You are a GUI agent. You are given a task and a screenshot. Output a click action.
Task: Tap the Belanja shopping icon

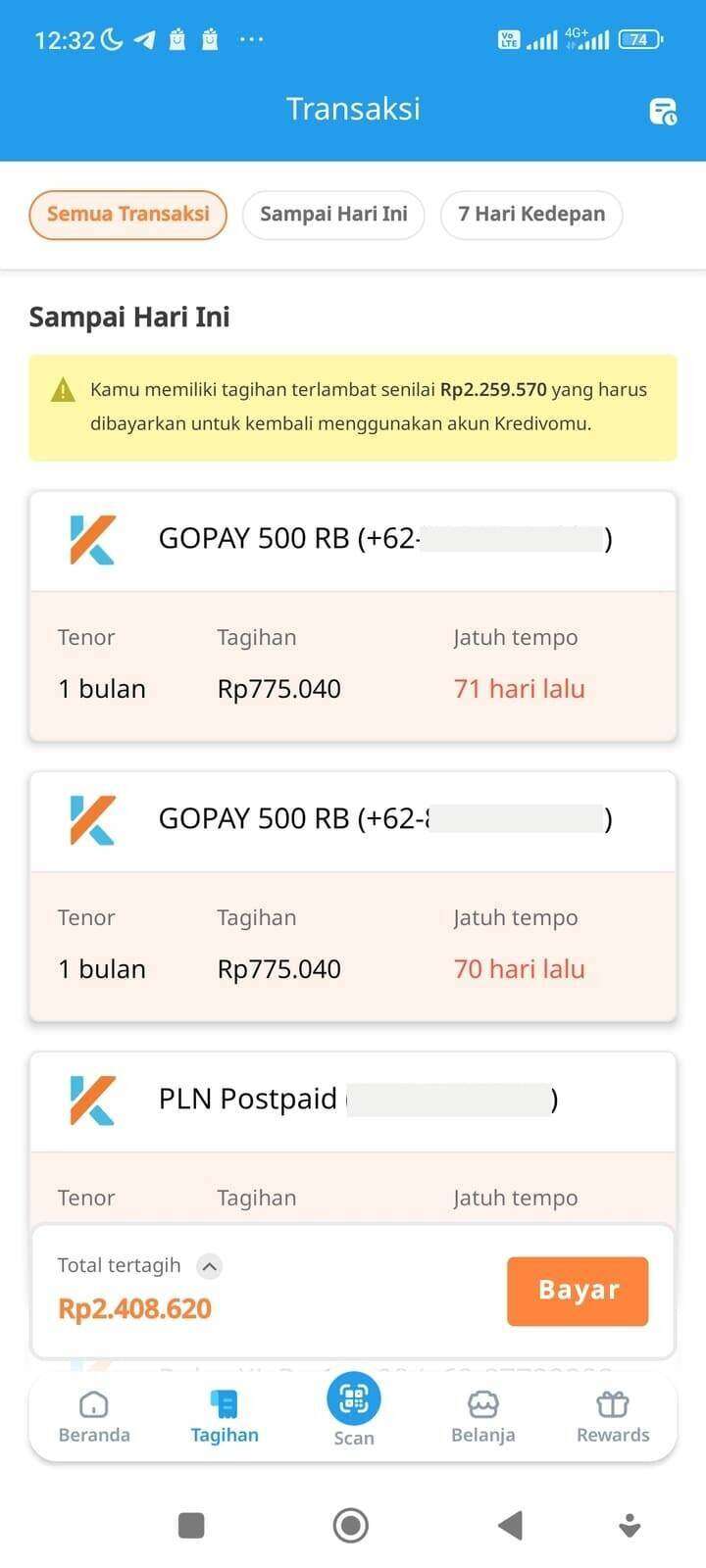[x=482, y=1404]
